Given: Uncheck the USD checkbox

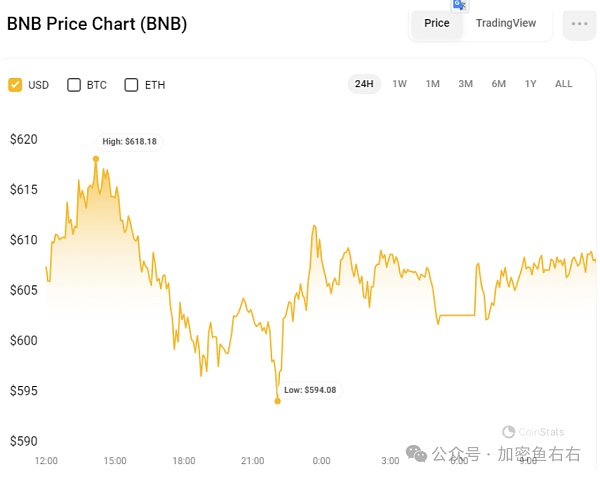Looking at the screenshot, I should click(15, 85).
